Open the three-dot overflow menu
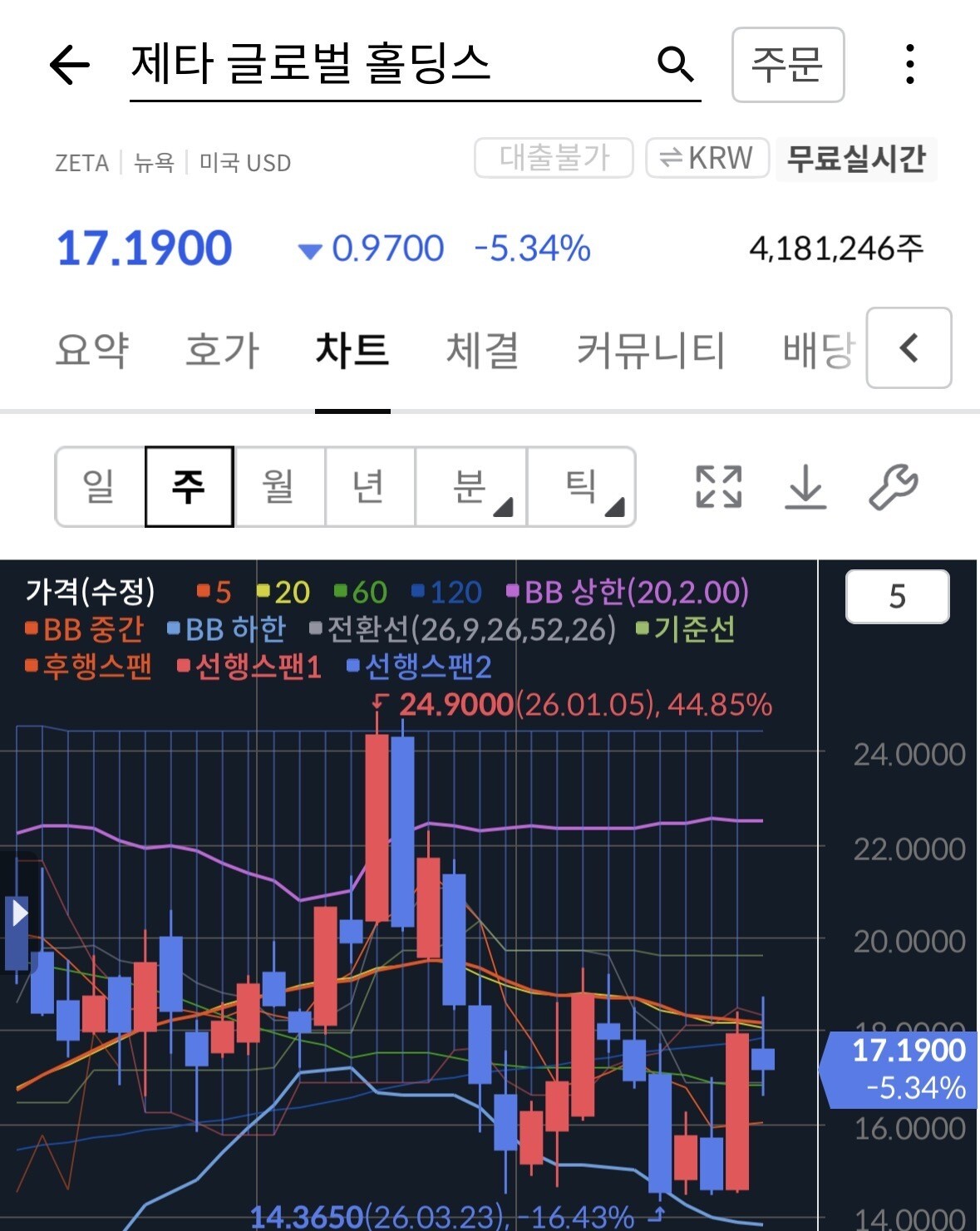 point(910,65)
